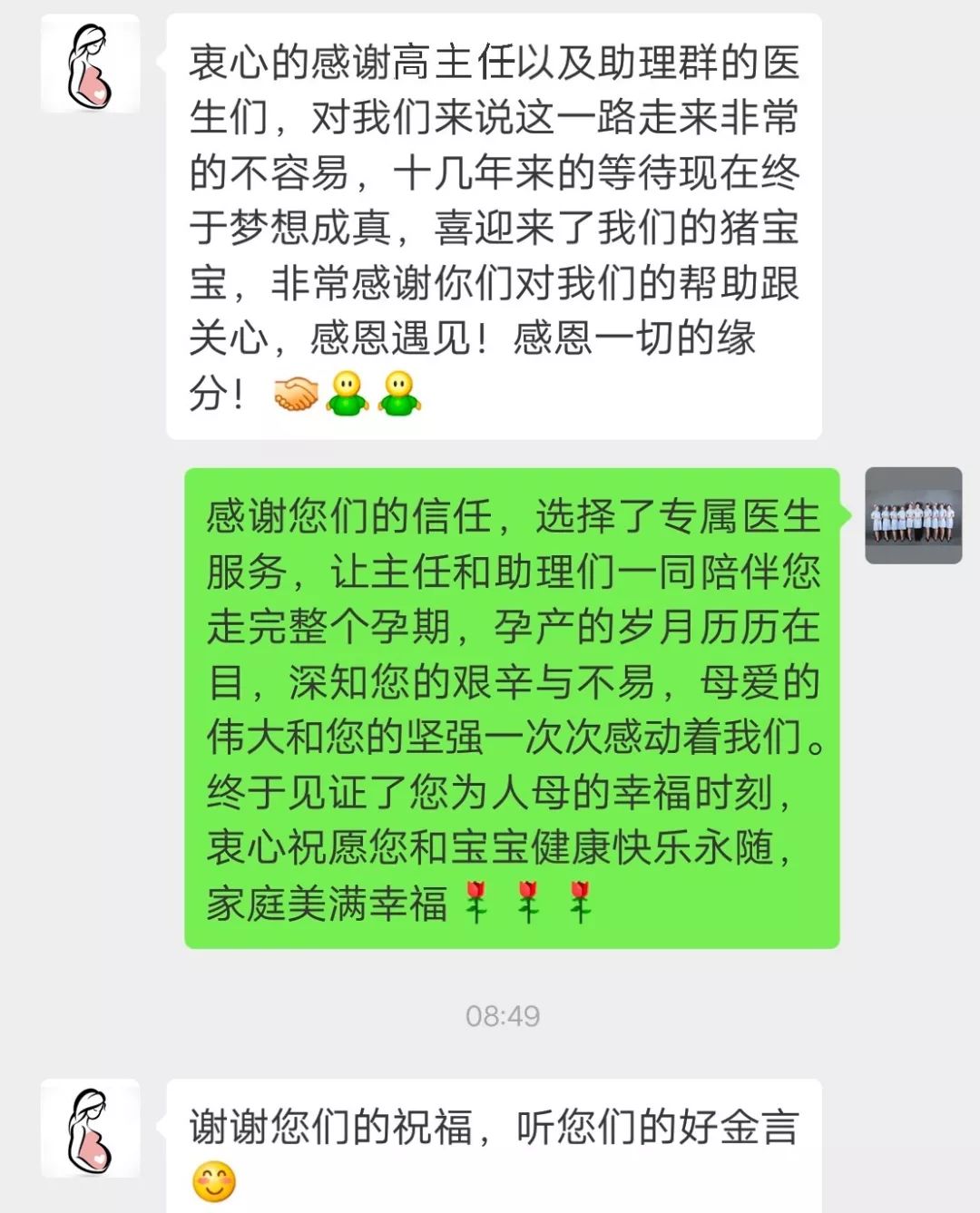Open the sender's avatar beside the green reply
This screenshot has height=1213, width=980.
tap(914, 517)
